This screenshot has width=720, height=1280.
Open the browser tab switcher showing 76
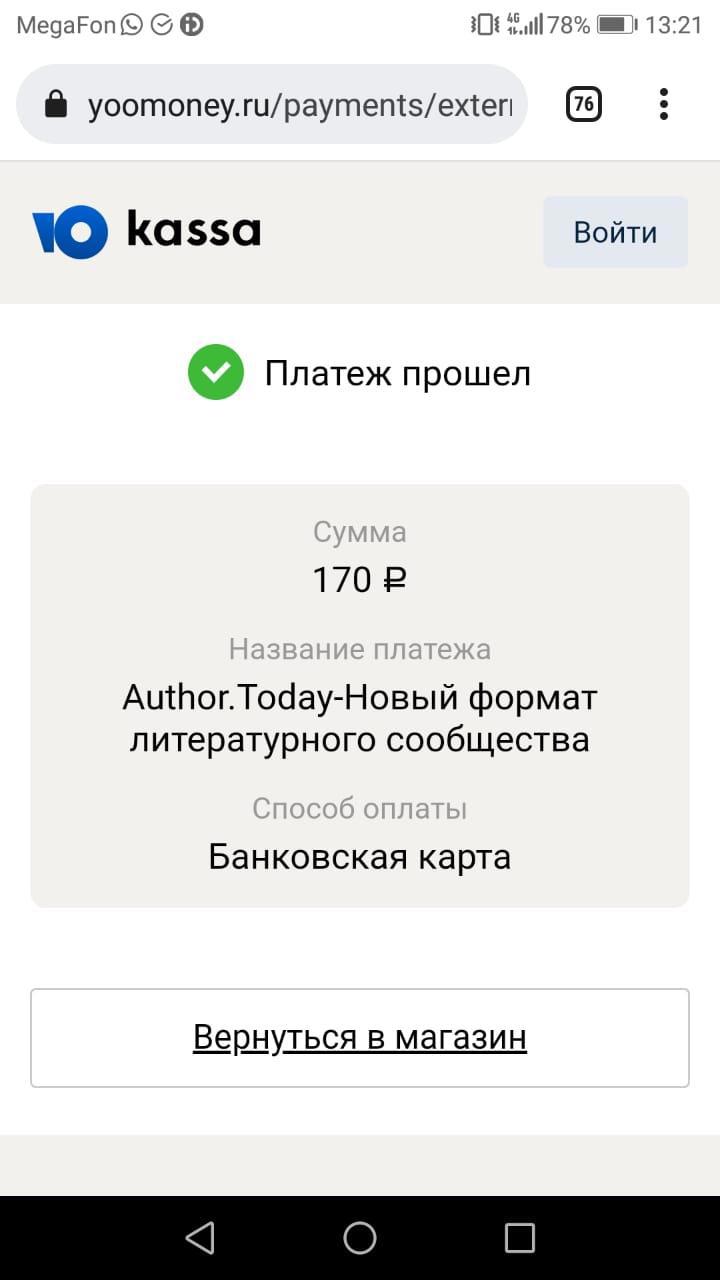(584, 104)
